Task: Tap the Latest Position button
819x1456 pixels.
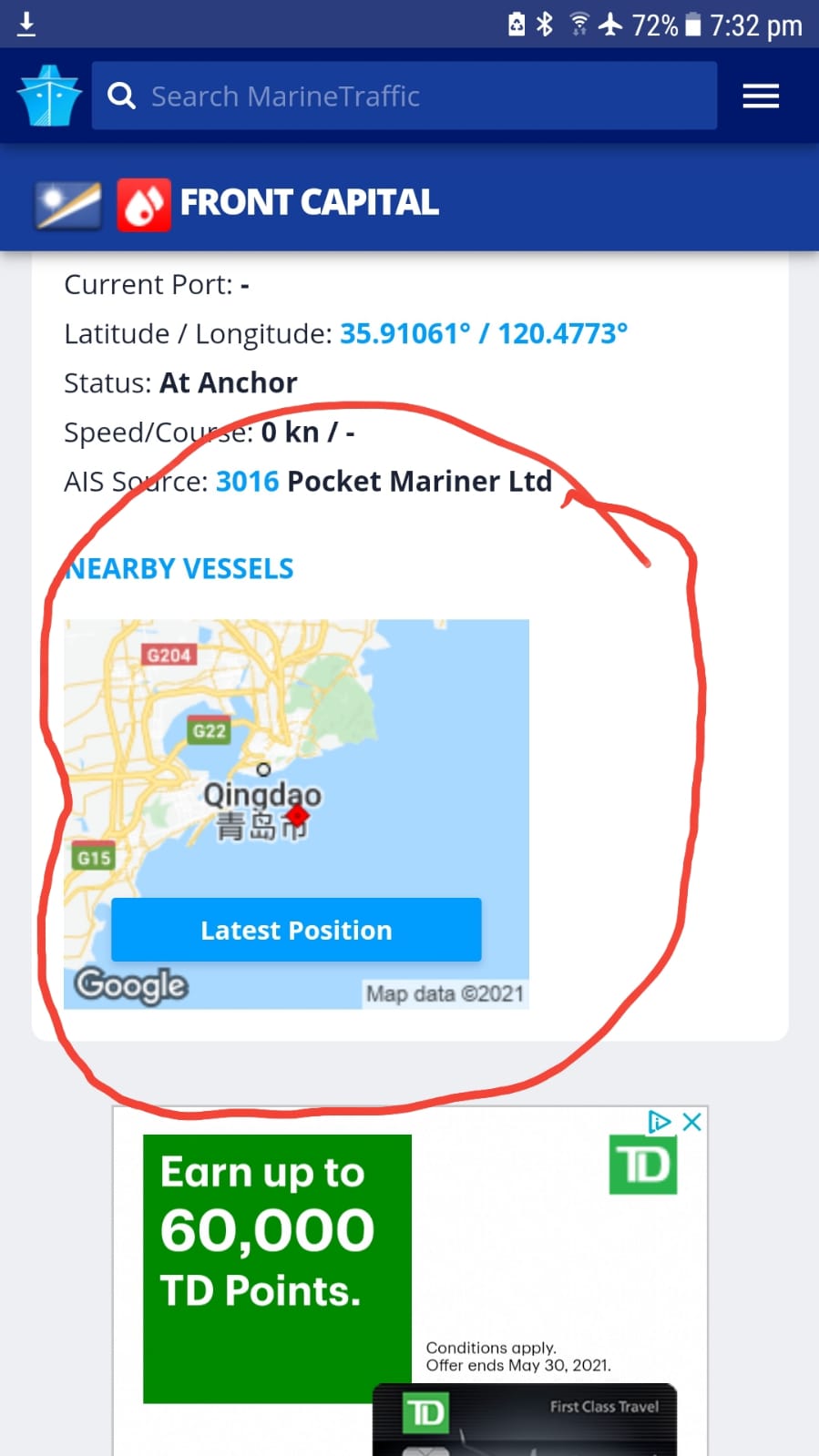Action: 296,930
